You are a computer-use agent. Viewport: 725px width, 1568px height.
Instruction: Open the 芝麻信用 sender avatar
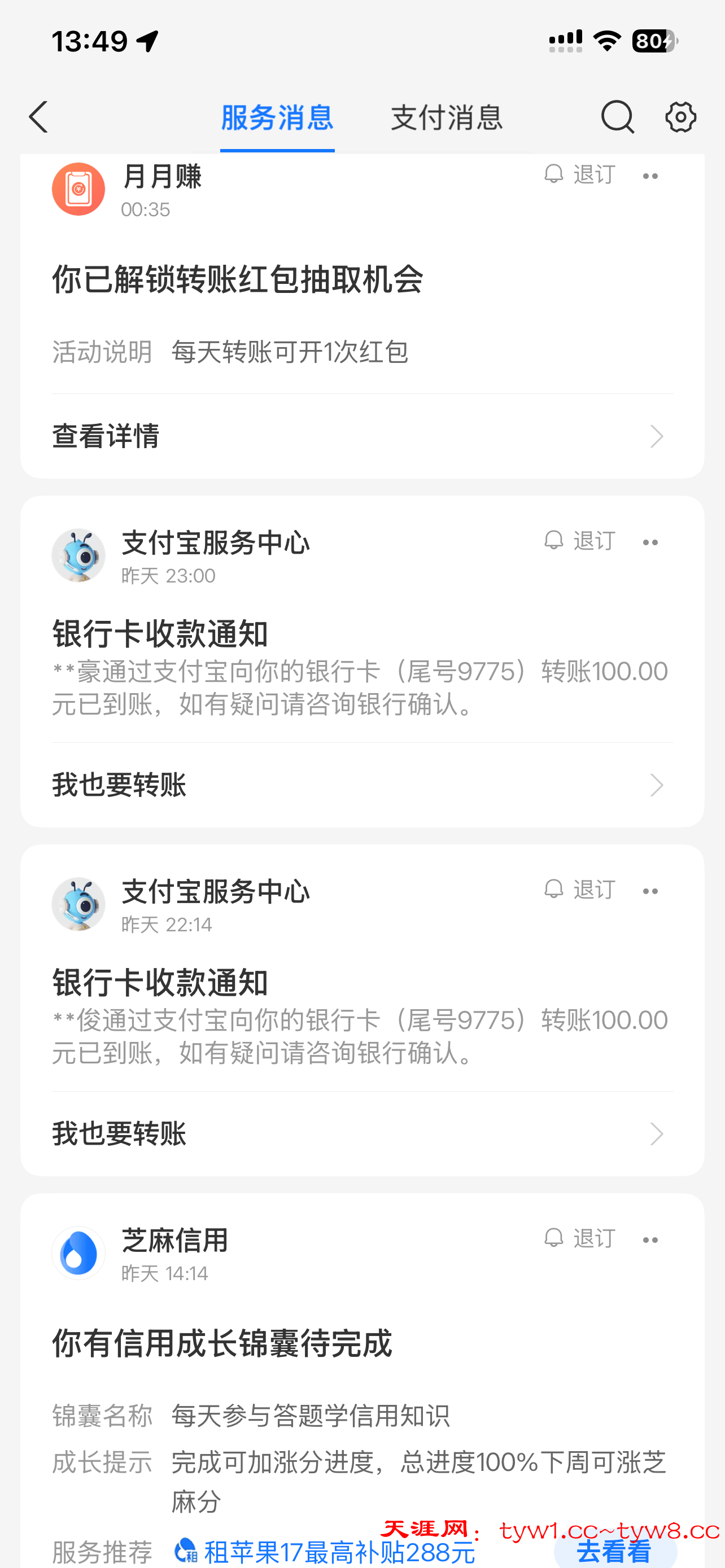pyautogui.click(x=78, y=1252)
